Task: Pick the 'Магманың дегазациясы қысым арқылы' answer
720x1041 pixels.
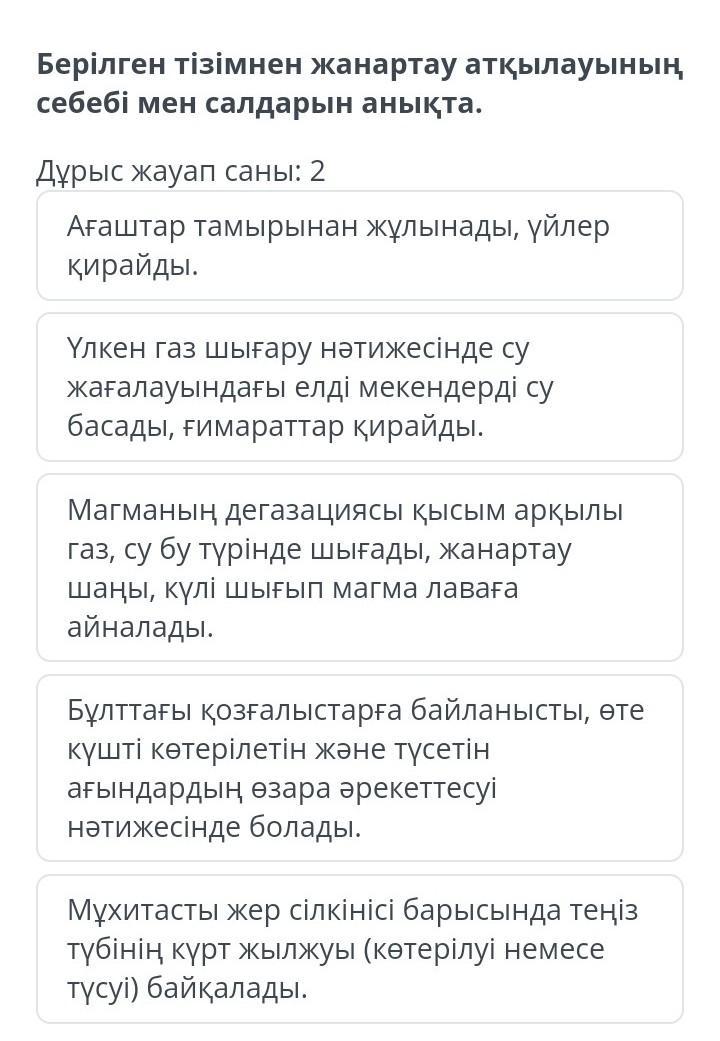Action: tap(360, 568)
